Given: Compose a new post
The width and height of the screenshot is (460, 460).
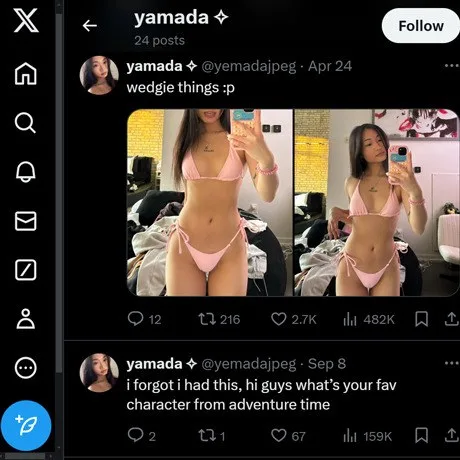Looking at the screenshot, I should (26, 426).
